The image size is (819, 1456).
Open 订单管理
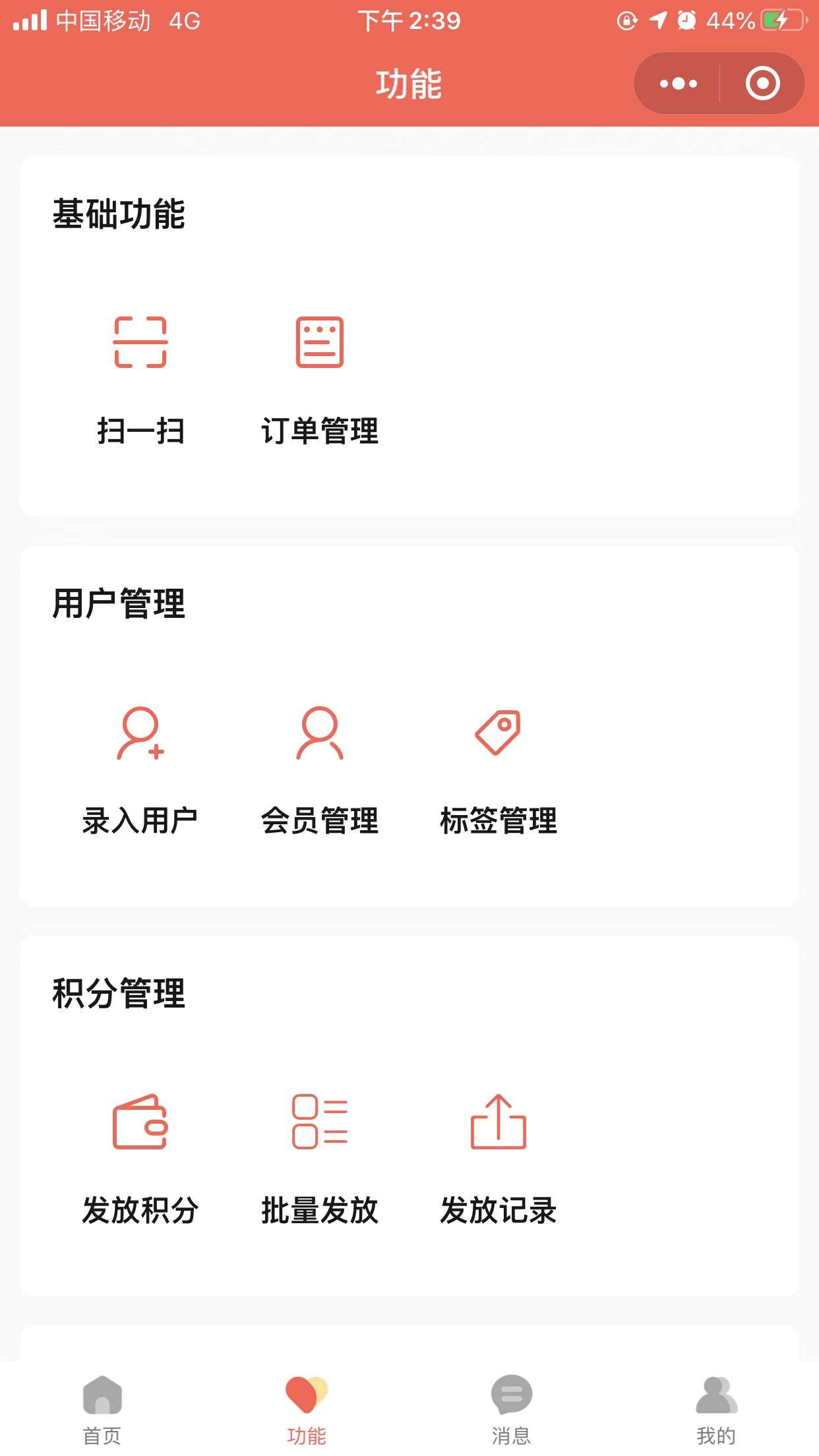[x=320, y=380]
